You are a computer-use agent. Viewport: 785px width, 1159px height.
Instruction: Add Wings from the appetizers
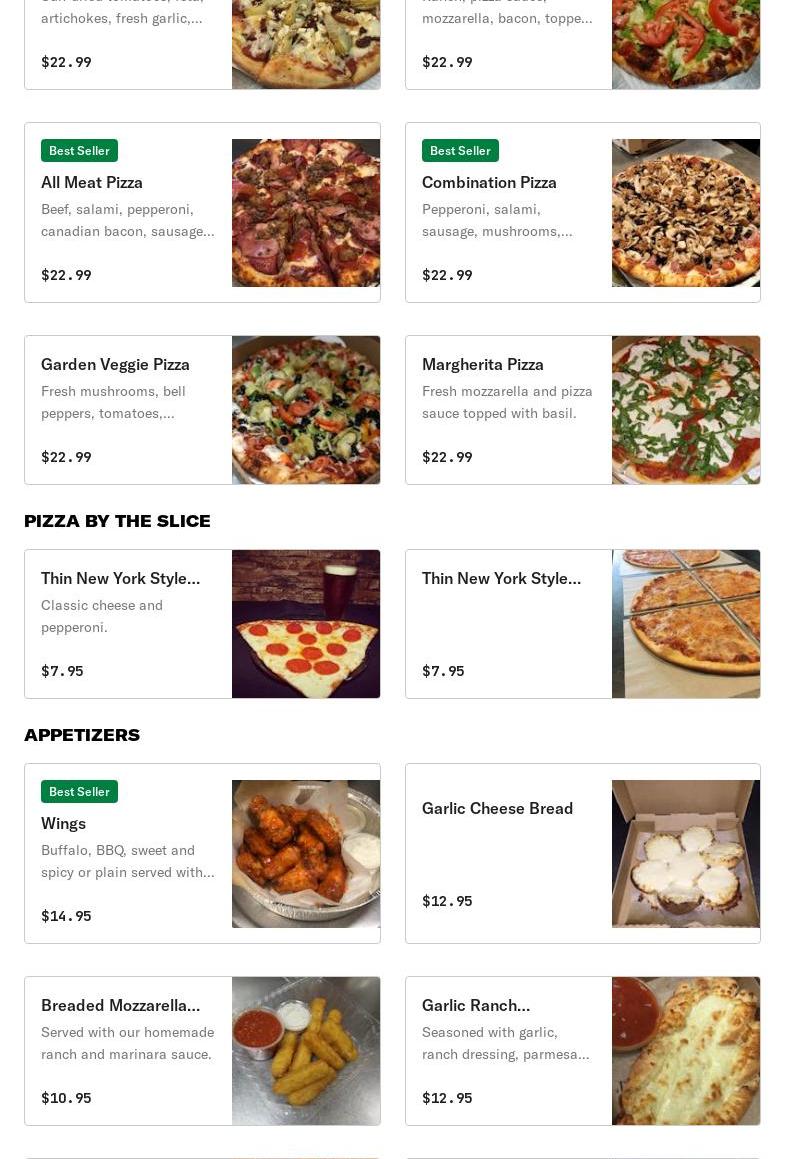tap(202, 853)
